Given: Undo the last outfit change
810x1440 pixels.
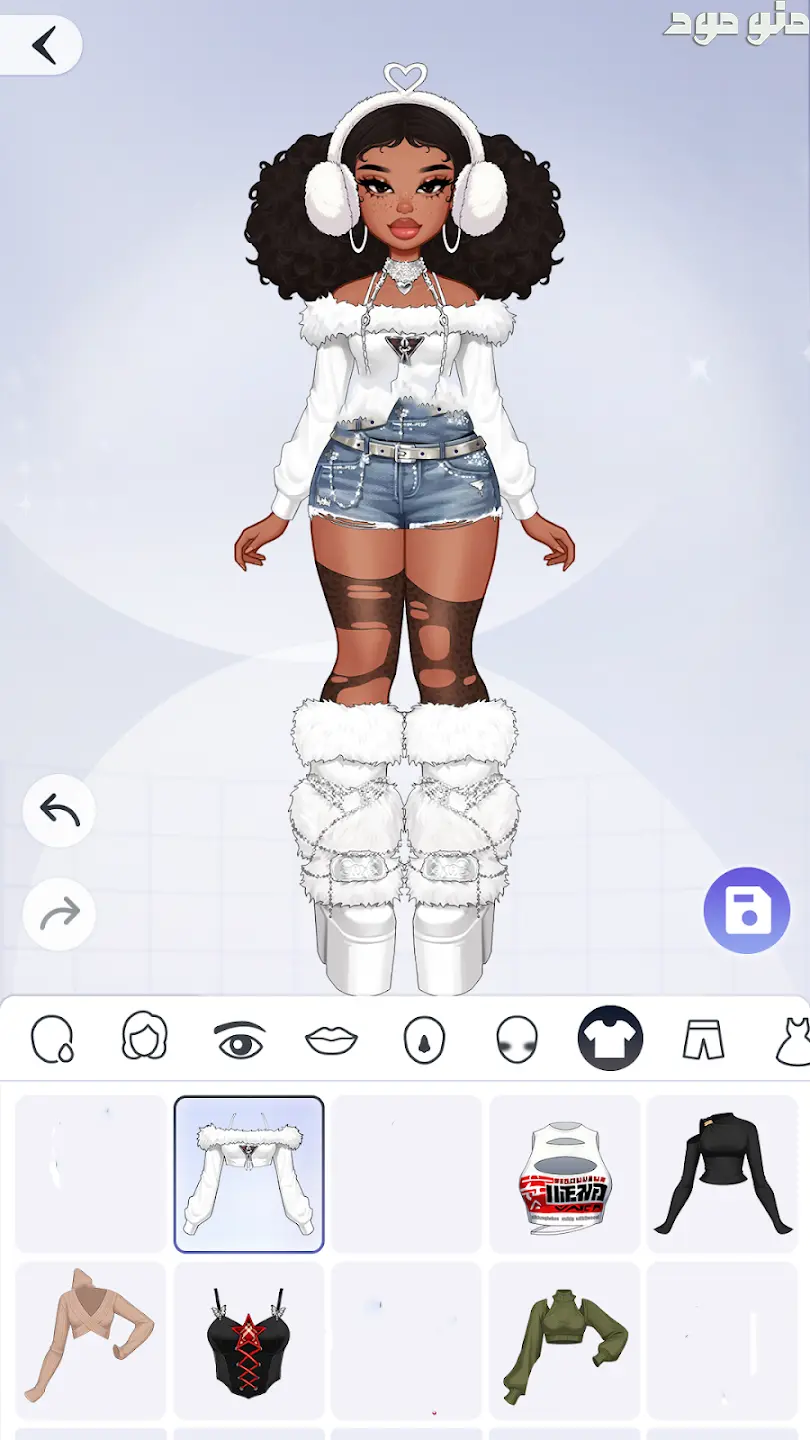Looking at the screenshot, I should pyautogui.click(x=59, y=811).
